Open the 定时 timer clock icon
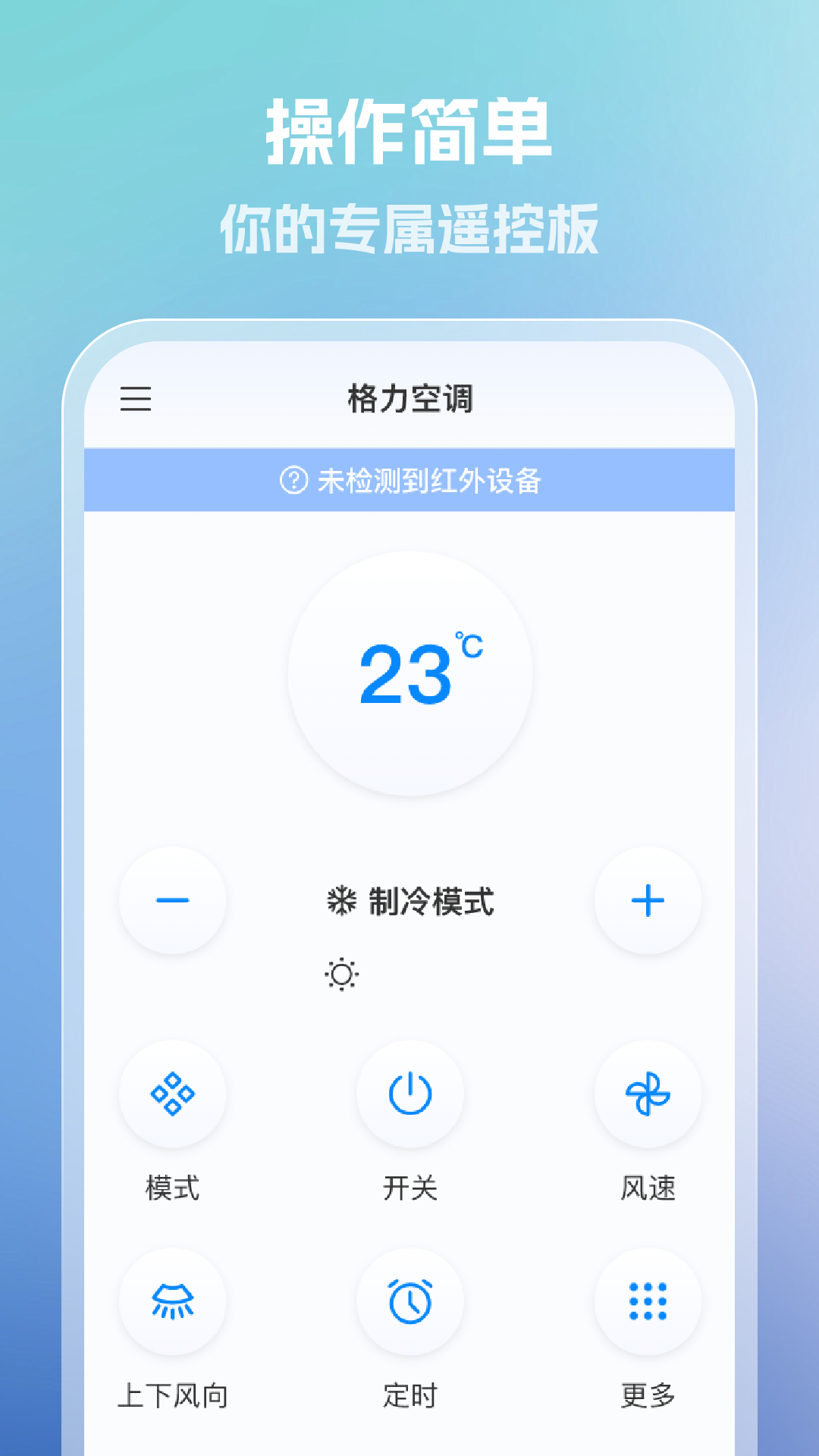The width and height of the screenshot is (819, 1456). [x=409, y=1301]
